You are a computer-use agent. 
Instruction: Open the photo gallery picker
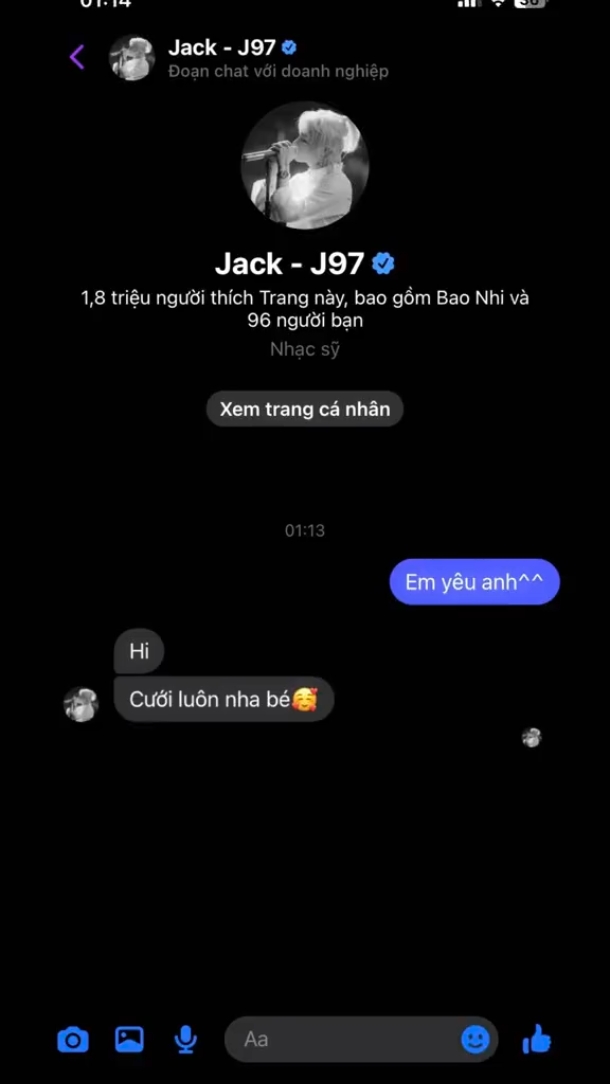[x=129, y=1038]
